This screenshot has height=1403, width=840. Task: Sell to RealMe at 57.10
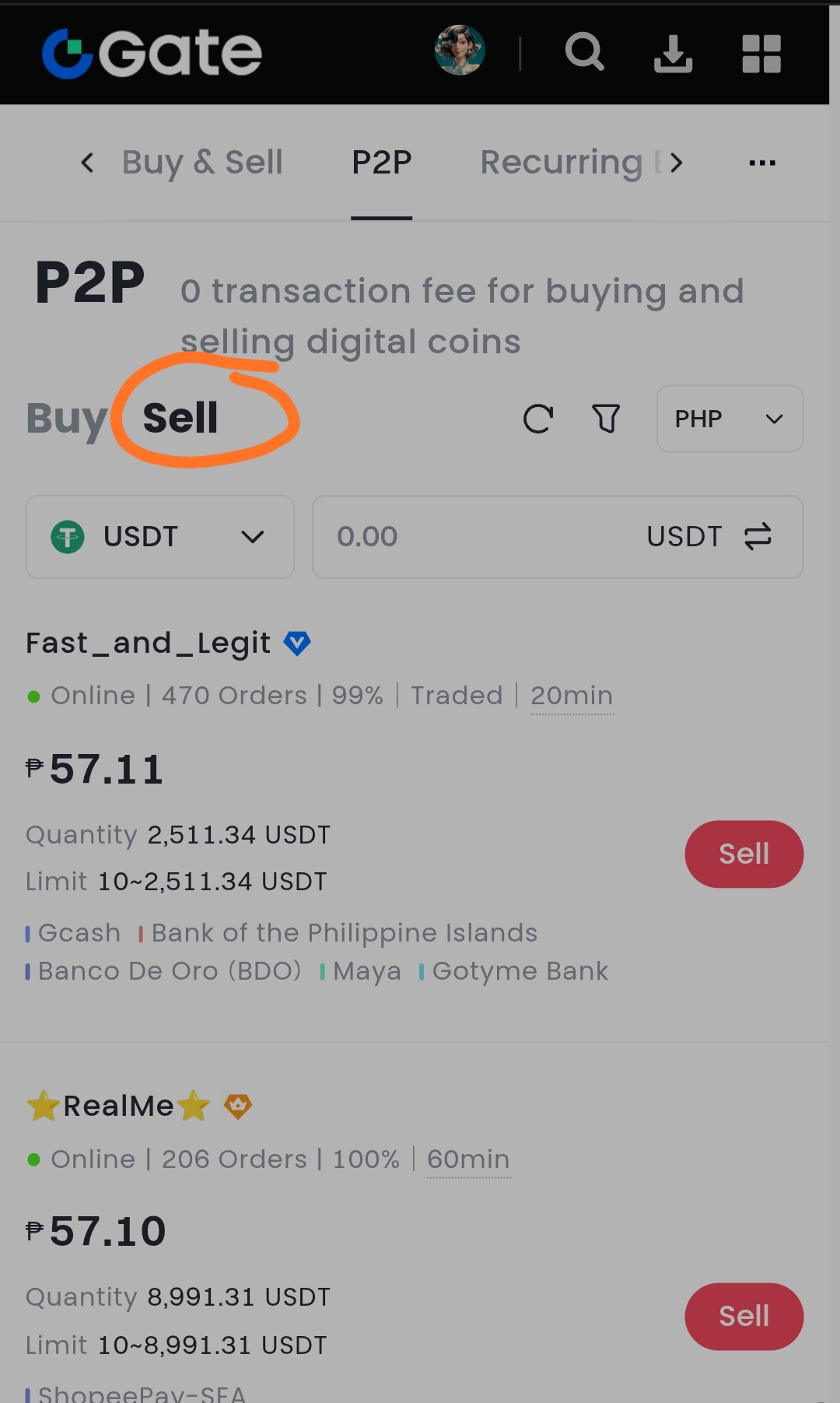(x=744, y=1316)
